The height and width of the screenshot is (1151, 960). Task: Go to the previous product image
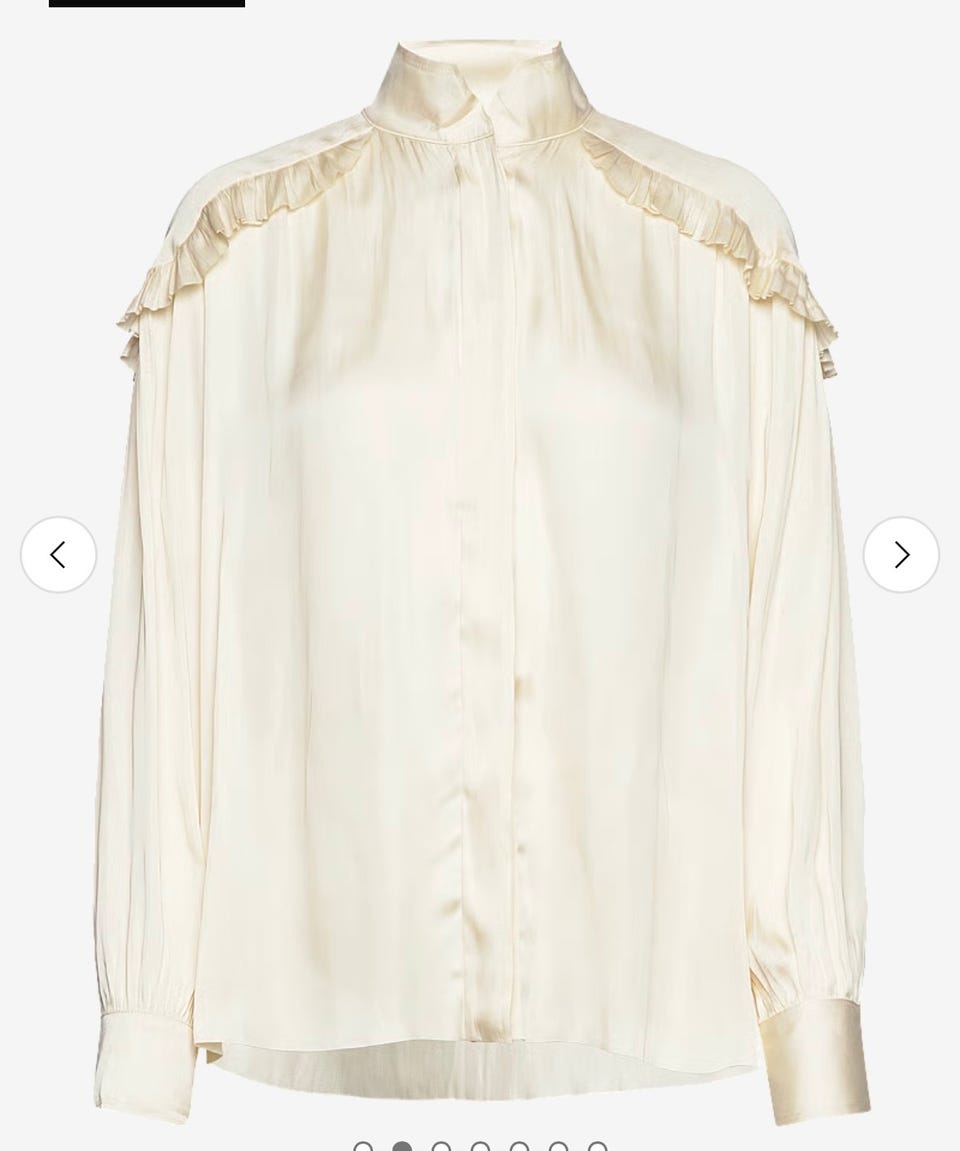coord(58,554)
